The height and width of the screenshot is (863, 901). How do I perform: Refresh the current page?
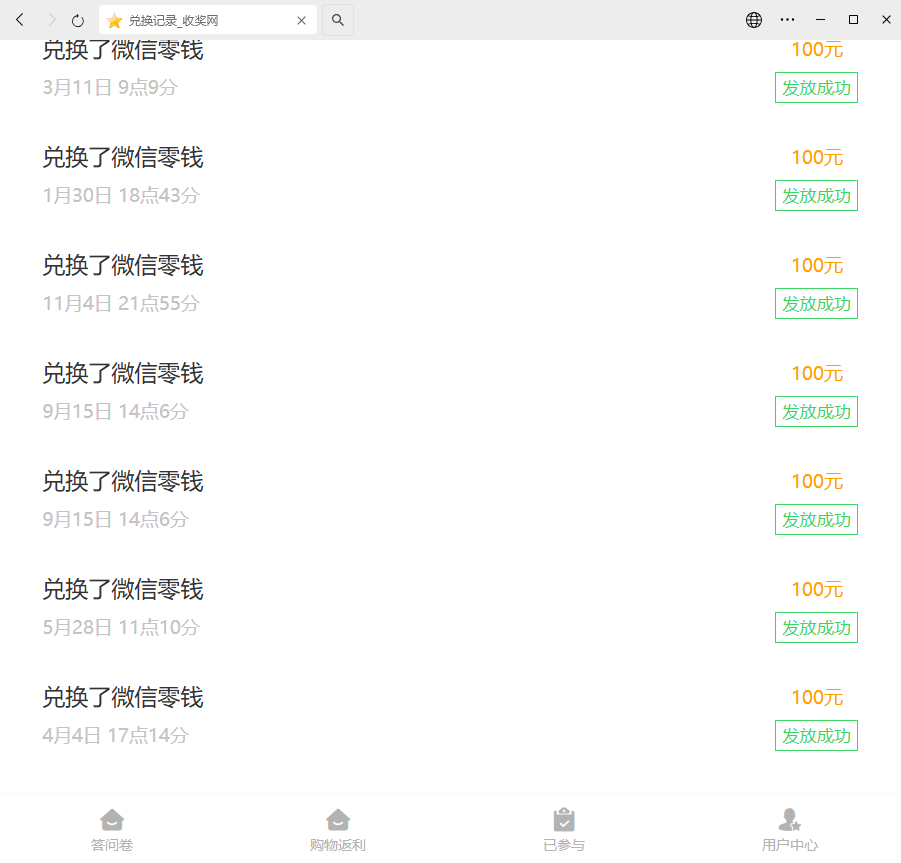tap(78, 20)
